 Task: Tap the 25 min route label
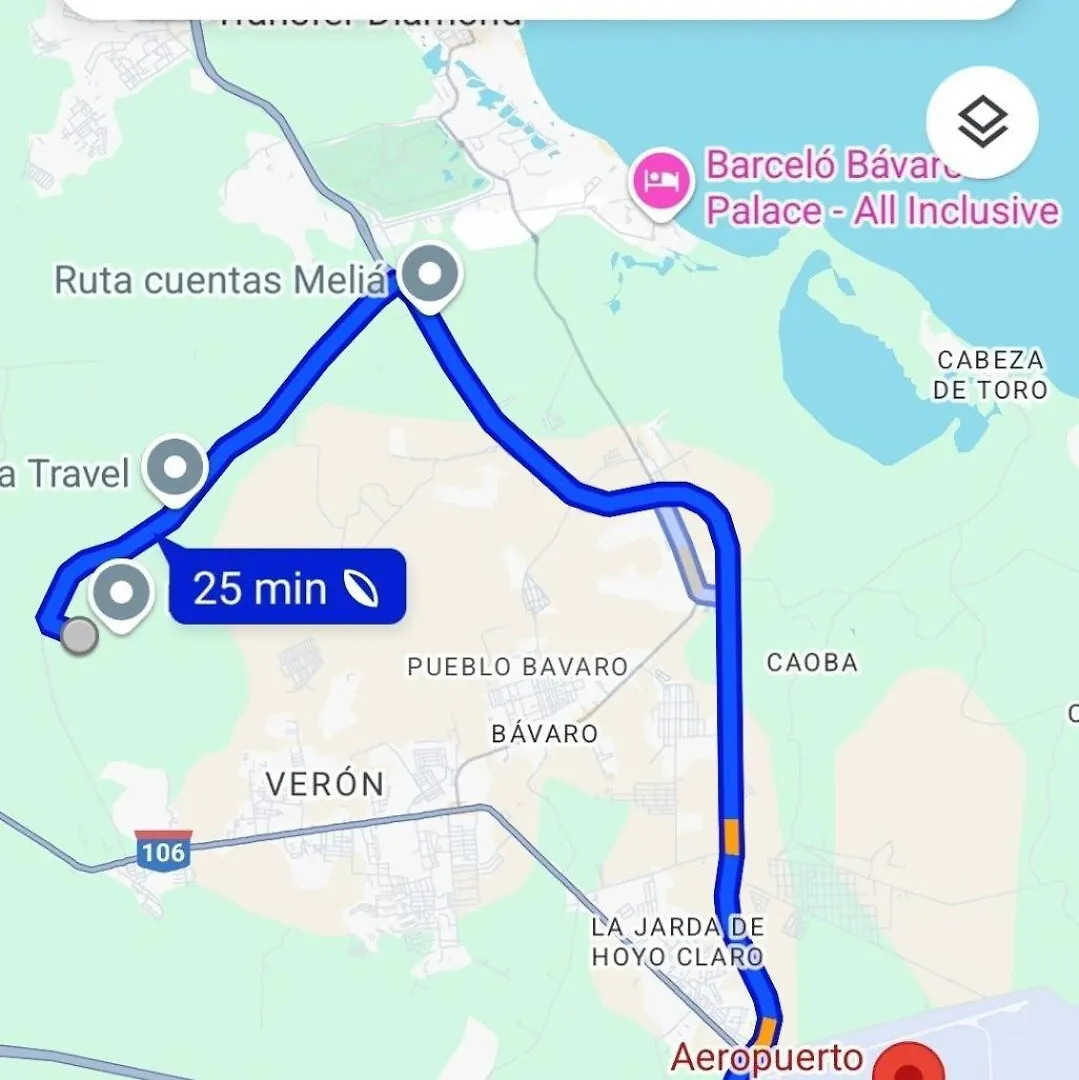286,588
